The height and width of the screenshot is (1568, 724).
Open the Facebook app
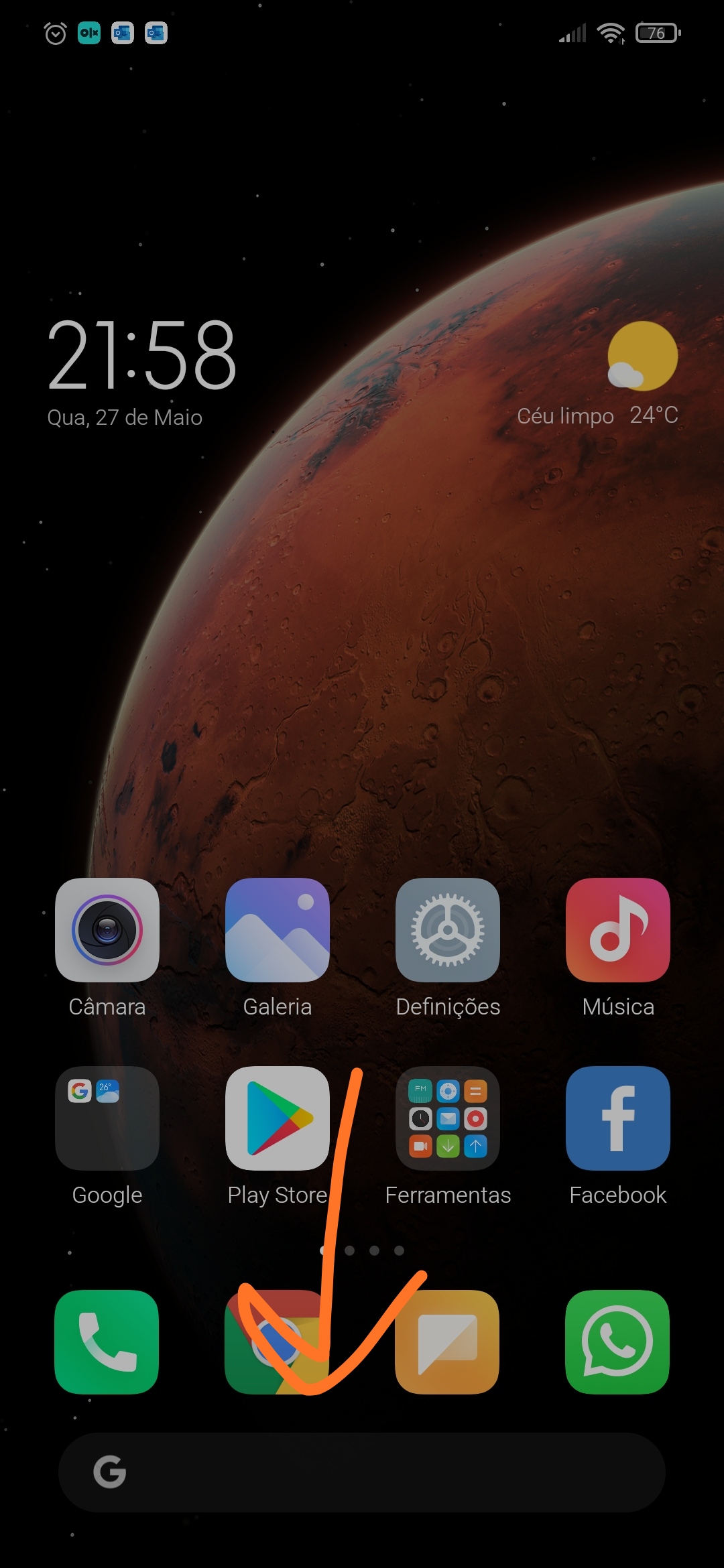click(x=618, y=1118)
